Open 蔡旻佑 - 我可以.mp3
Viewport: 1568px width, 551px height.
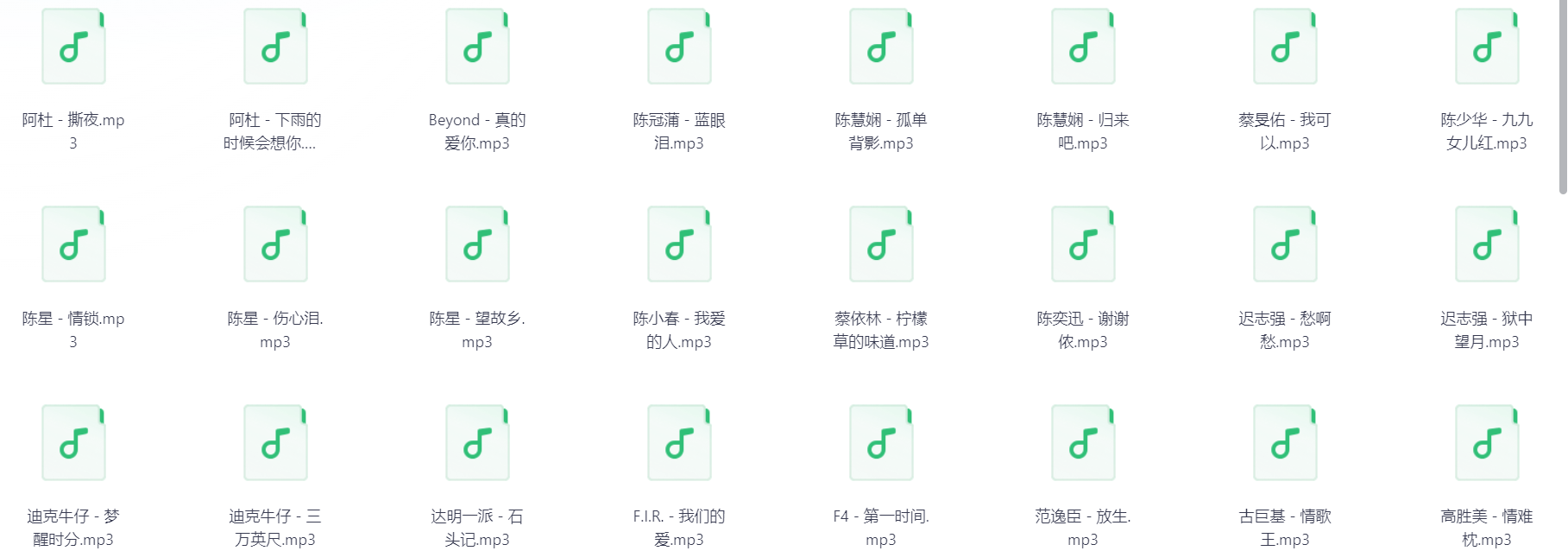[x=1285, y=47]
